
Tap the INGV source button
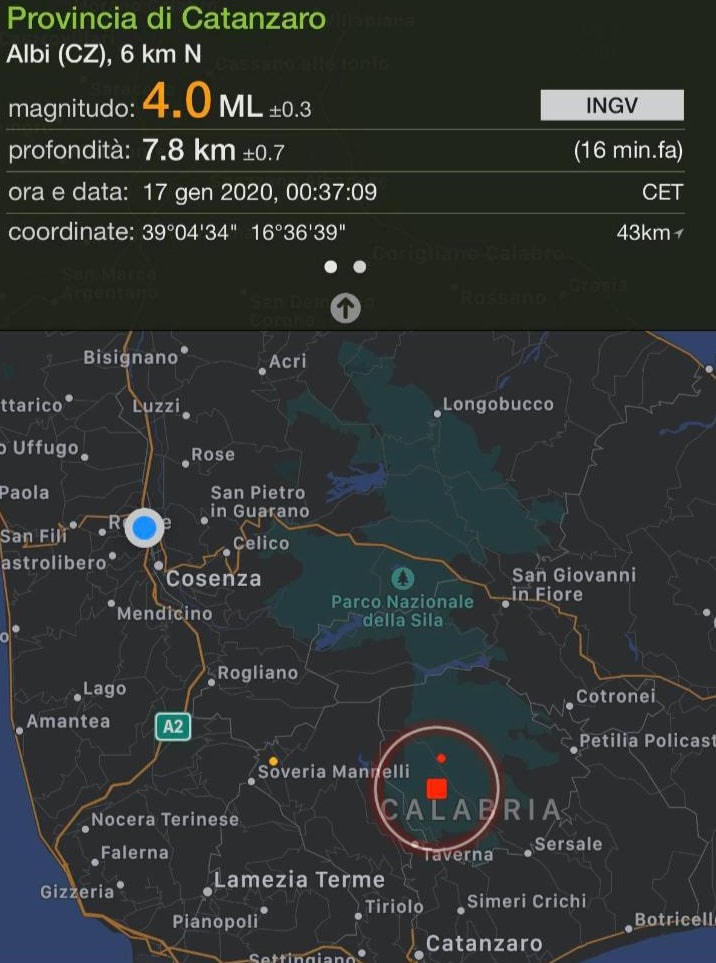click(x=612, y=105)
